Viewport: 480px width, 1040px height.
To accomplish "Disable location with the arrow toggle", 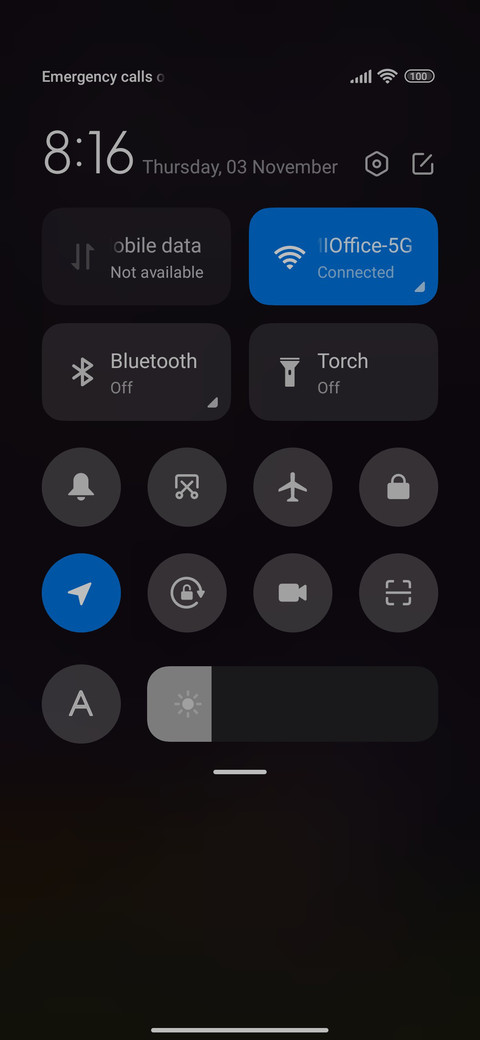I will [81, 593].
